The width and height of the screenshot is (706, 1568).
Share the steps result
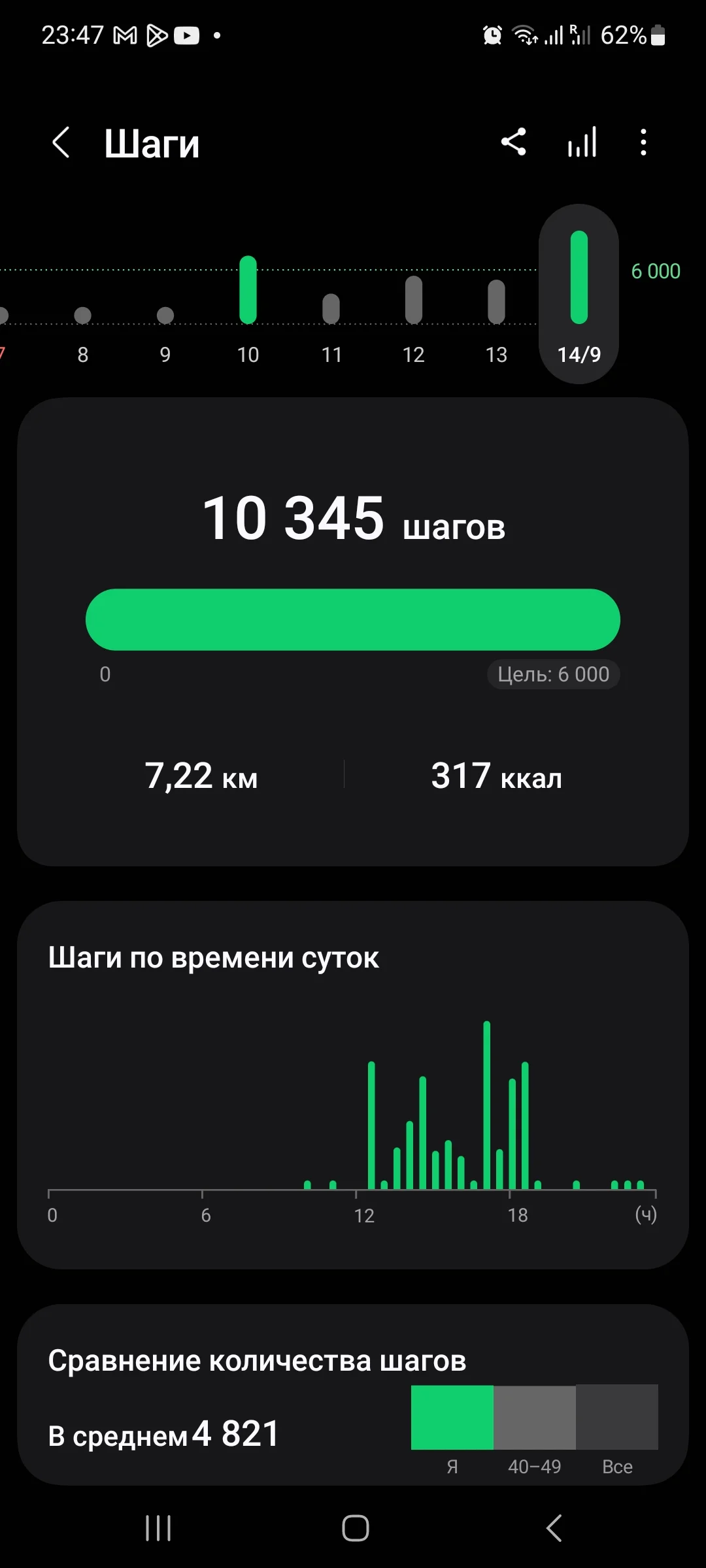(514, 142)
